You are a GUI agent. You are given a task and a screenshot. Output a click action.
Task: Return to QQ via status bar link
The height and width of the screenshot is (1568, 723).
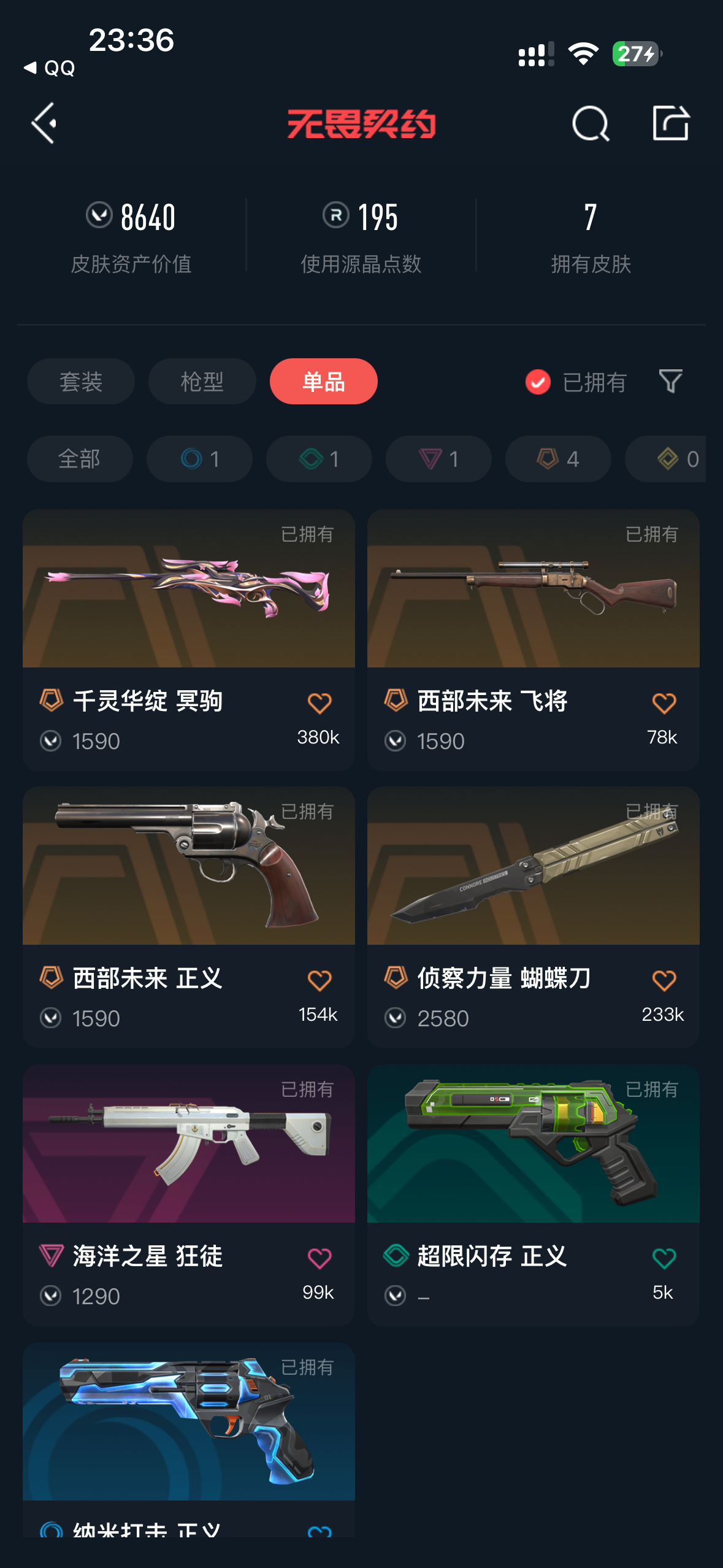[x=50, y=67]
